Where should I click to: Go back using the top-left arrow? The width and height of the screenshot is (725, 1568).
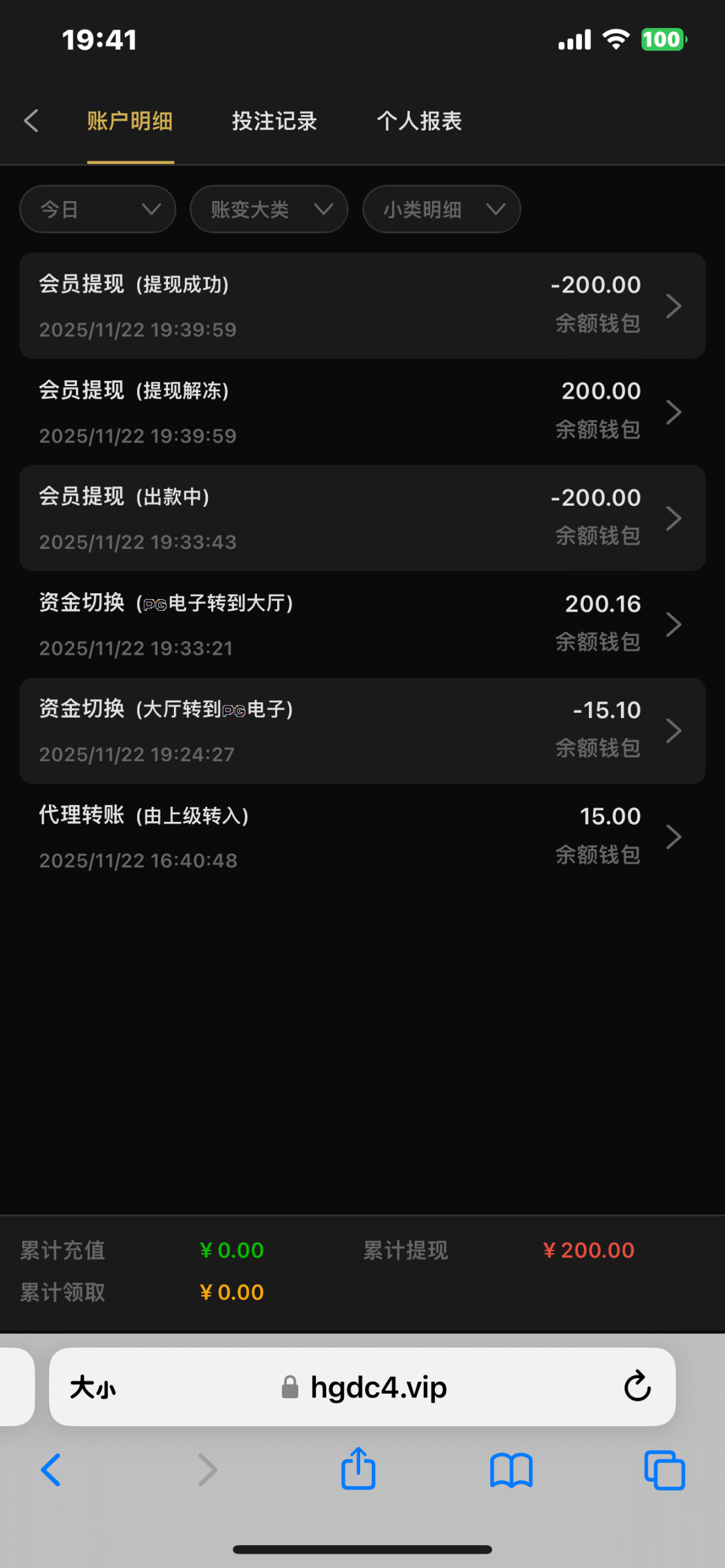(x=31, y=121)
